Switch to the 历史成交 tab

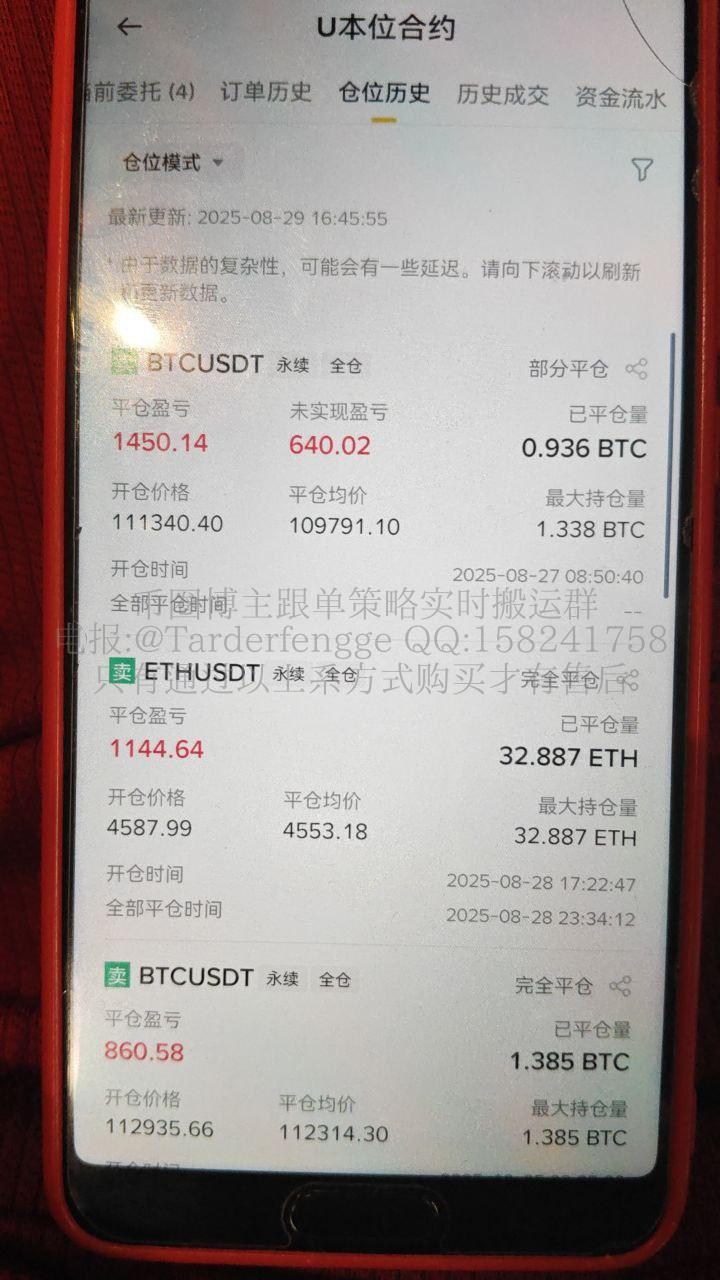click(502, 95)
